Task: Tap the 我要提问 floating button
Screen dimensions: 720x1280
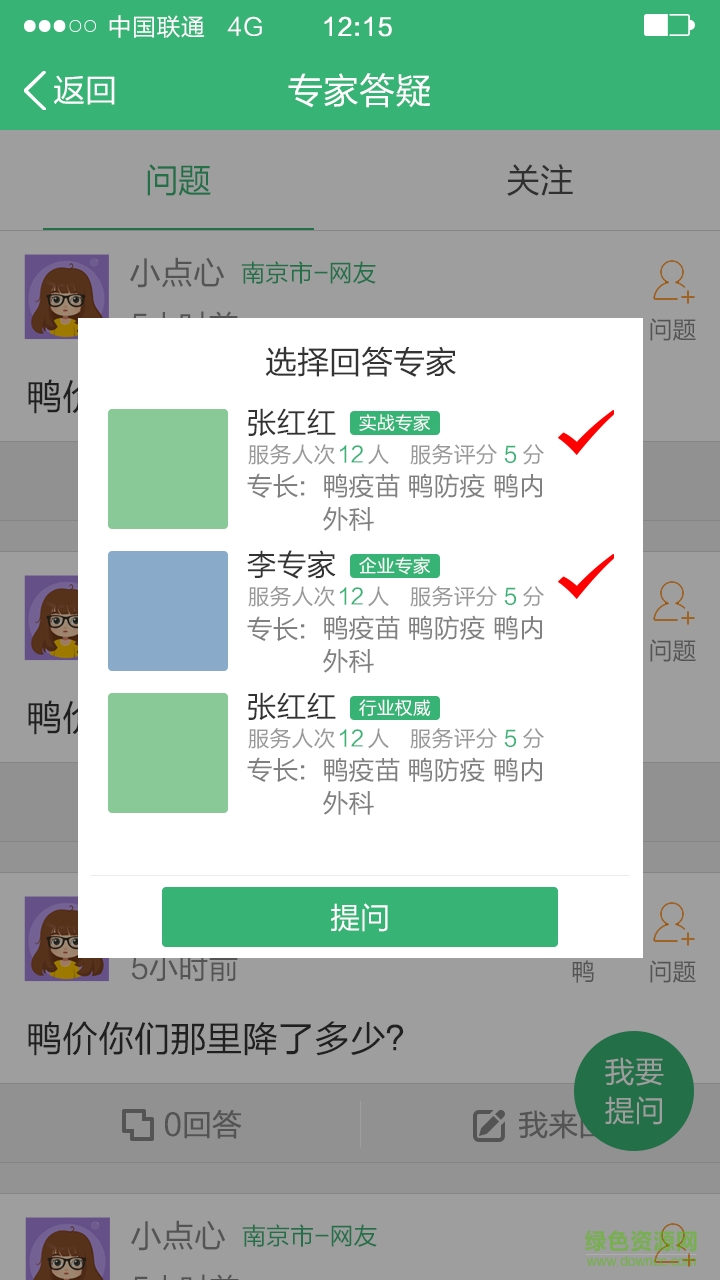Action: (633, 1091)
